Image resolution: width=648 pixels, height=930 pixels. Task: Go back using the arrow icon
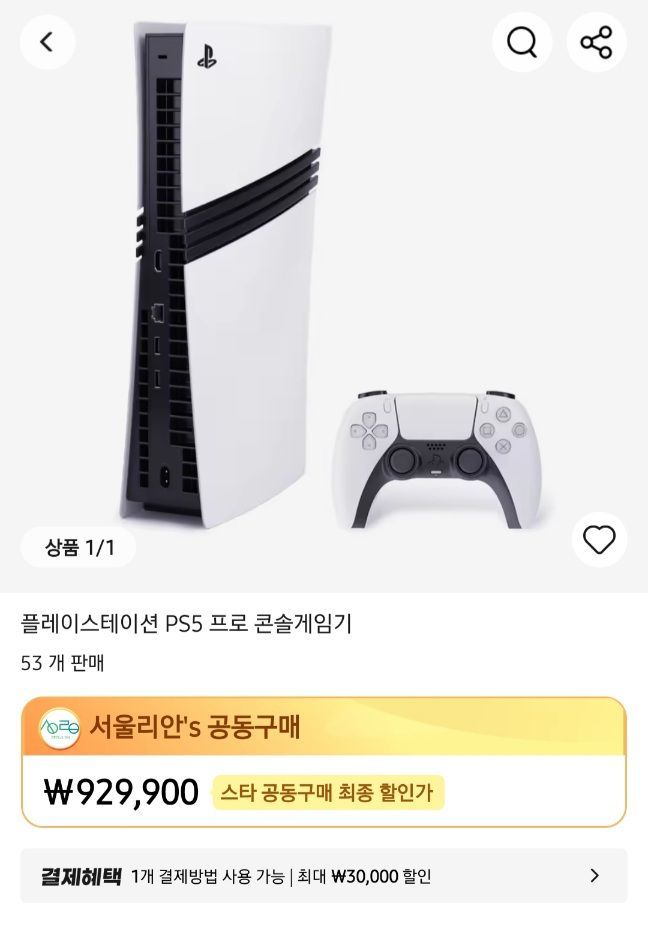click(x=47, y=42)
